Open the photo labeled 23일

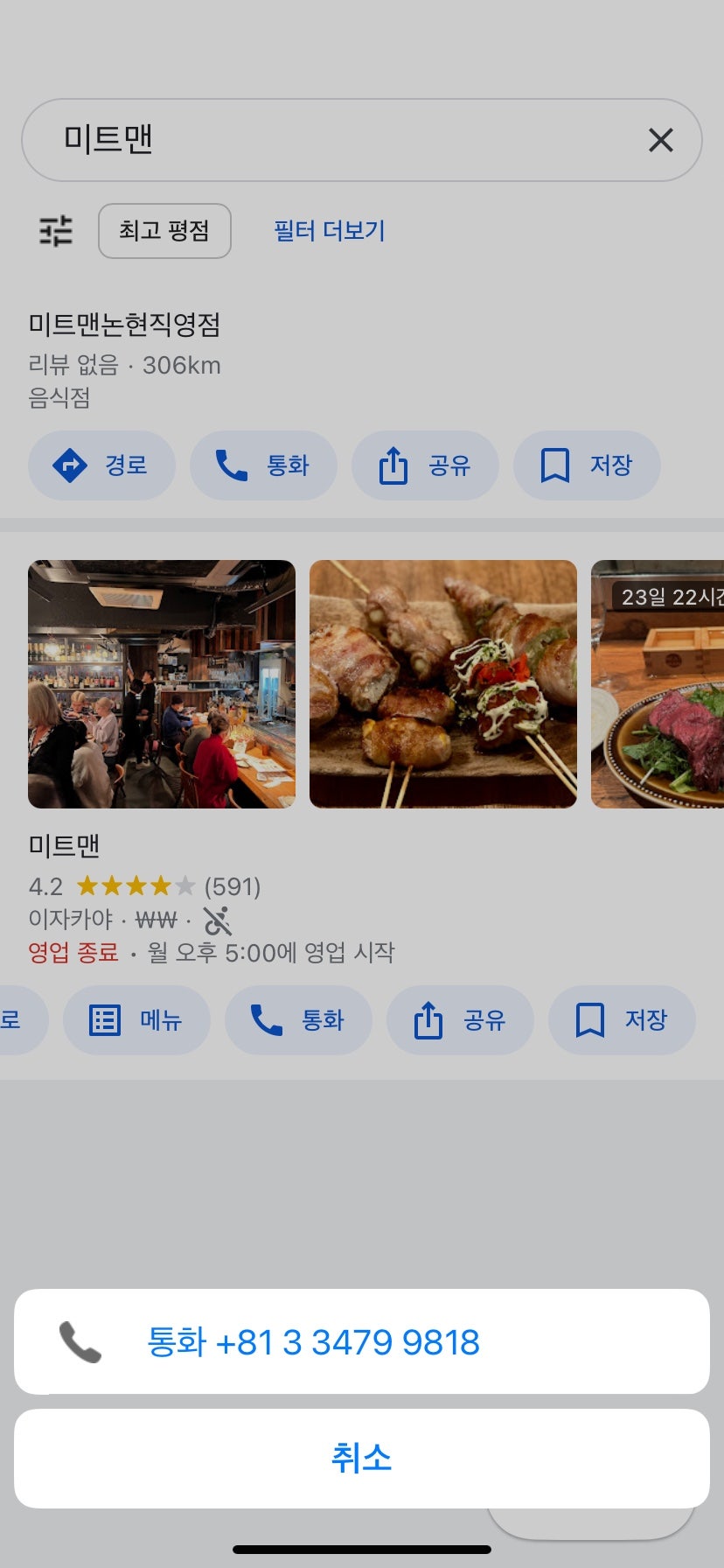point(658,684)
